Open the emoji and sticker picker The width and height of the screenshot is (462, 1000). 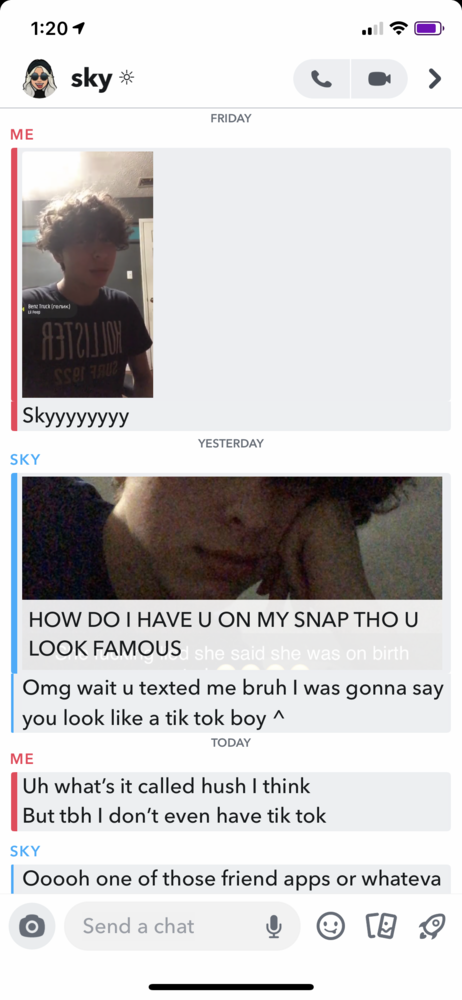click(331, 925)
